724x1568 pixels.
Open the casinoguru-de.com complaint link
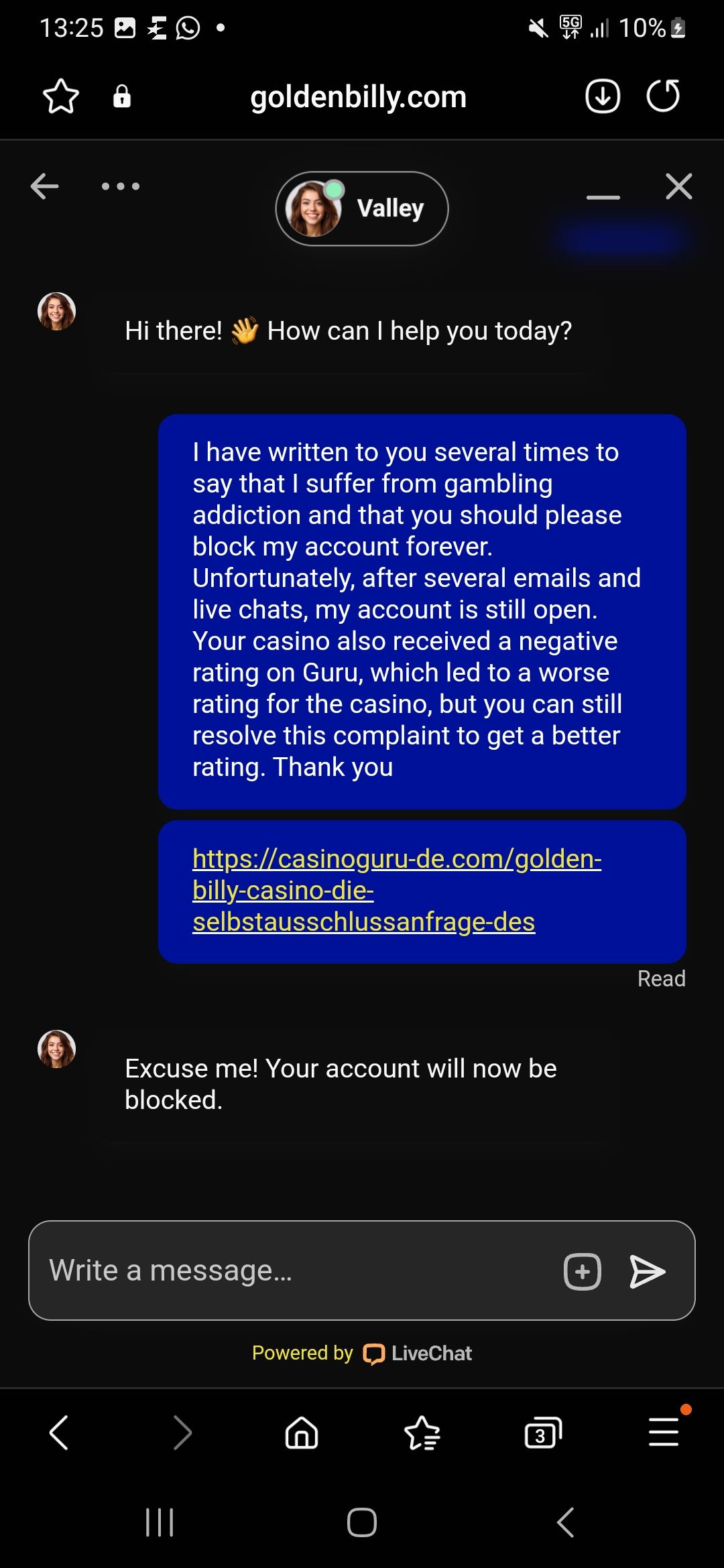tap(396, 890)
